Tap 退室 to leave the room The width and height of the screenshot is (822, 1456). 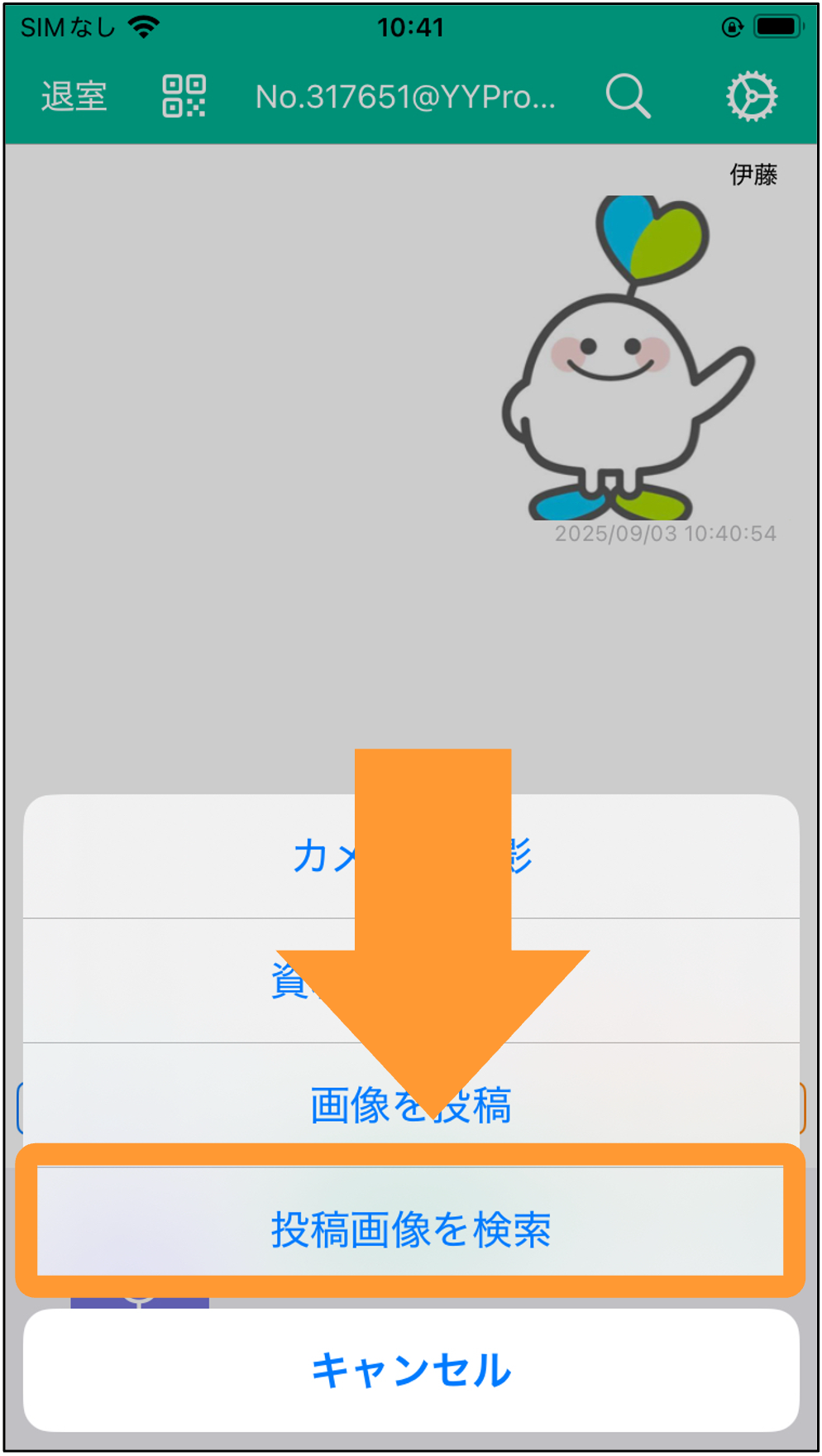click(74, 97)
